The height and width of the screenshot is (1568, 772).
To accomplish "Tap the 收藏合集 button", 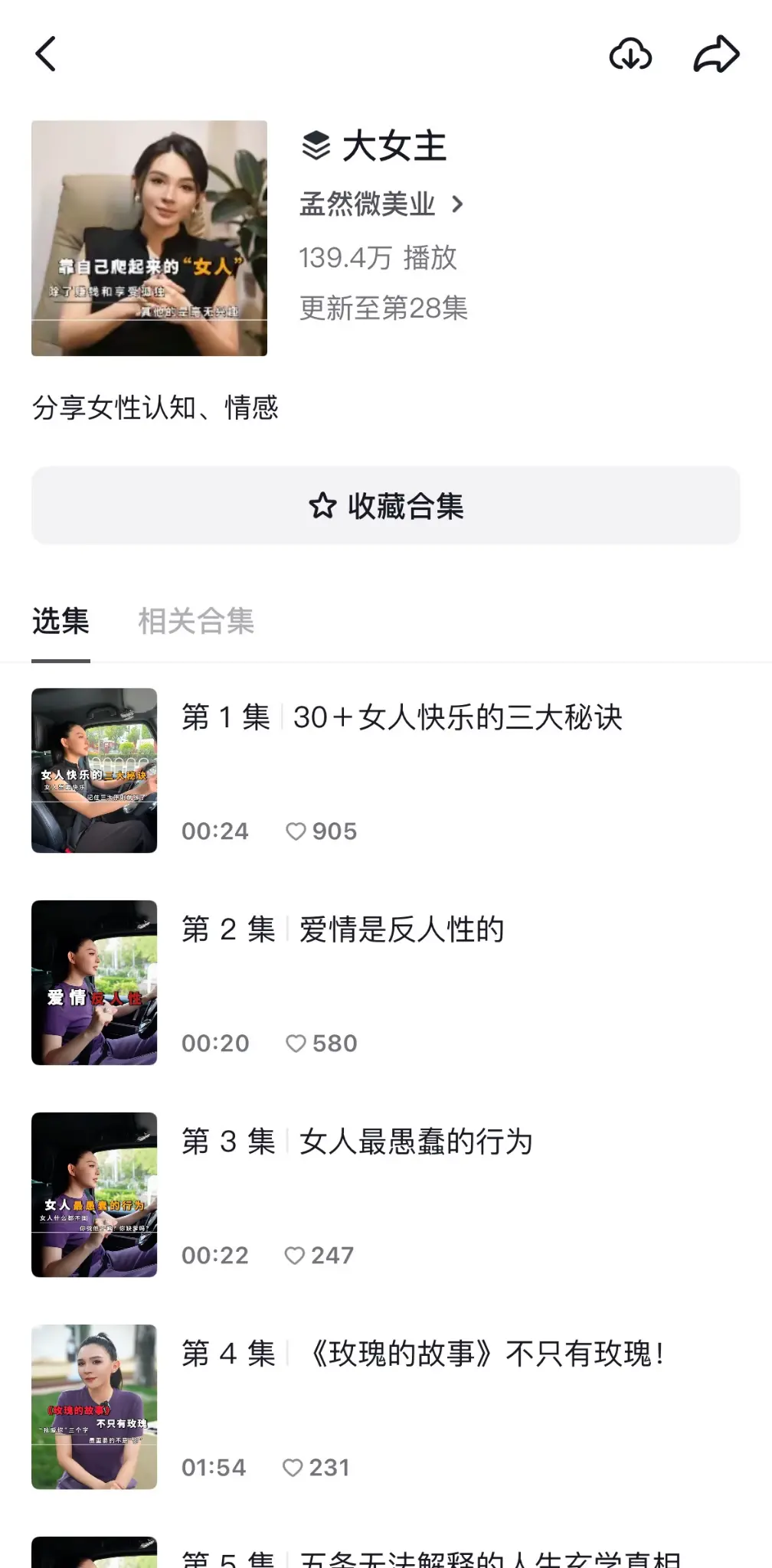I will 386,506.
